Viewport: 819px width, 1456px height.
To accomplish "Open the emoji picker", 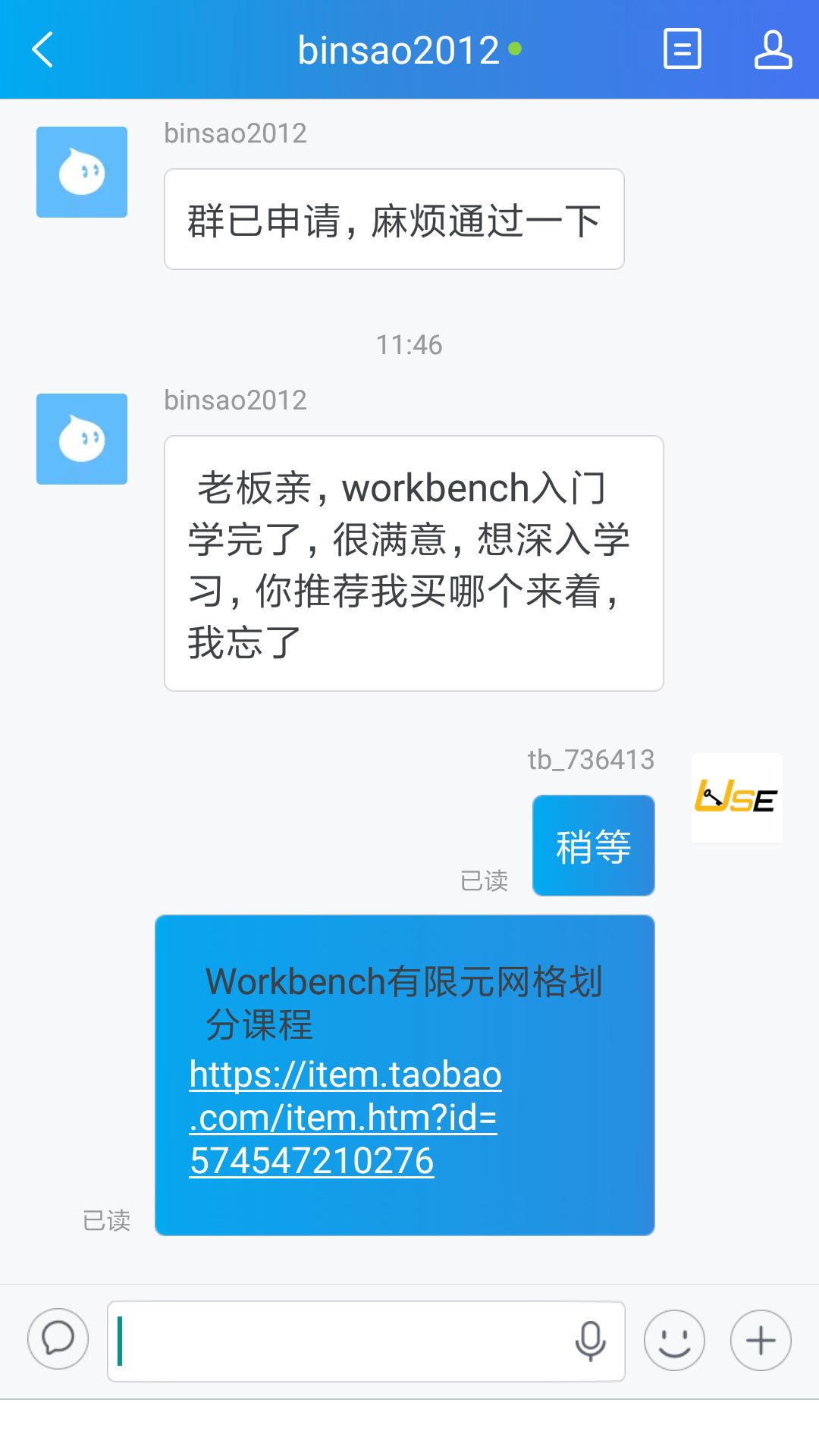I will coord(674,1341).
